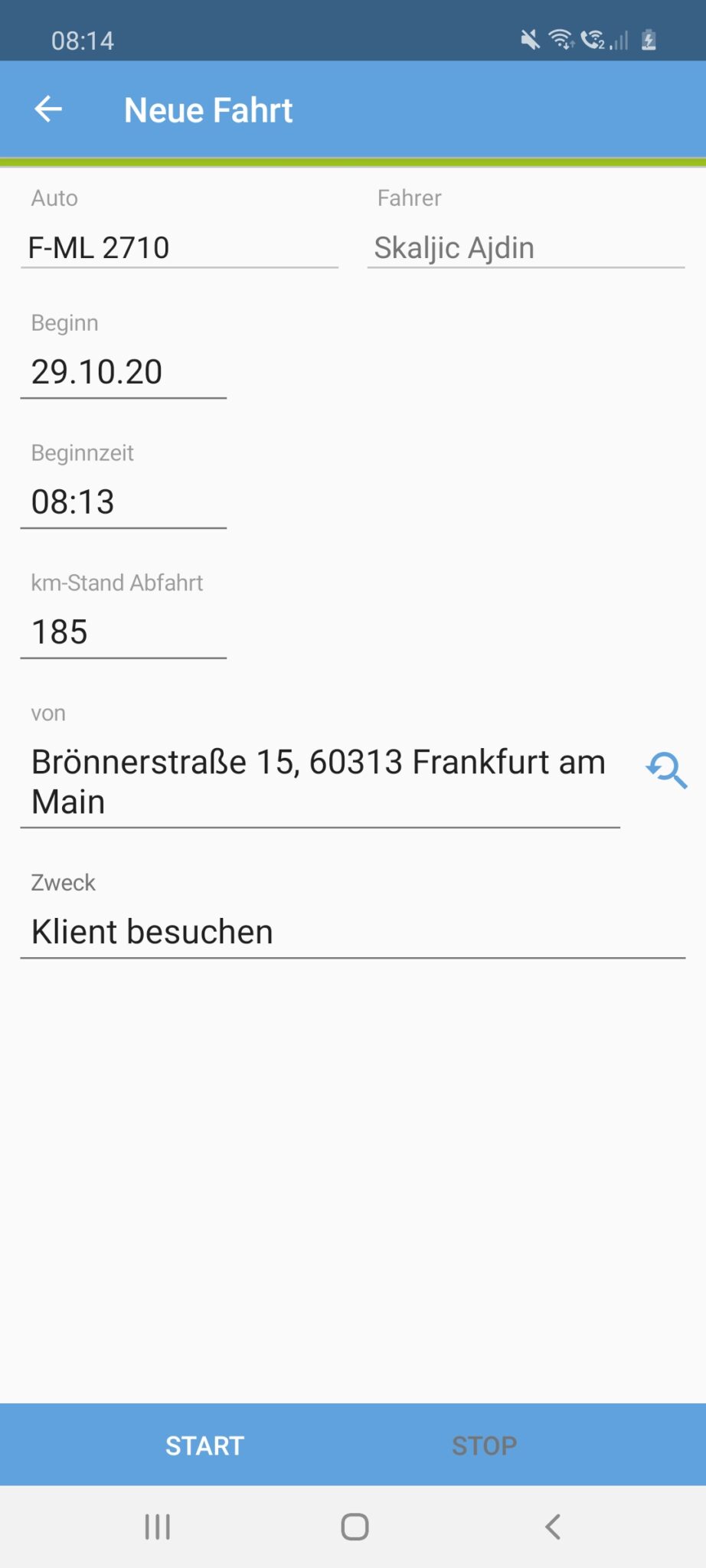Tap the home button in the navigation bar
The height and width of the screenshot is (1568, 706).
tap(353, 1526)
